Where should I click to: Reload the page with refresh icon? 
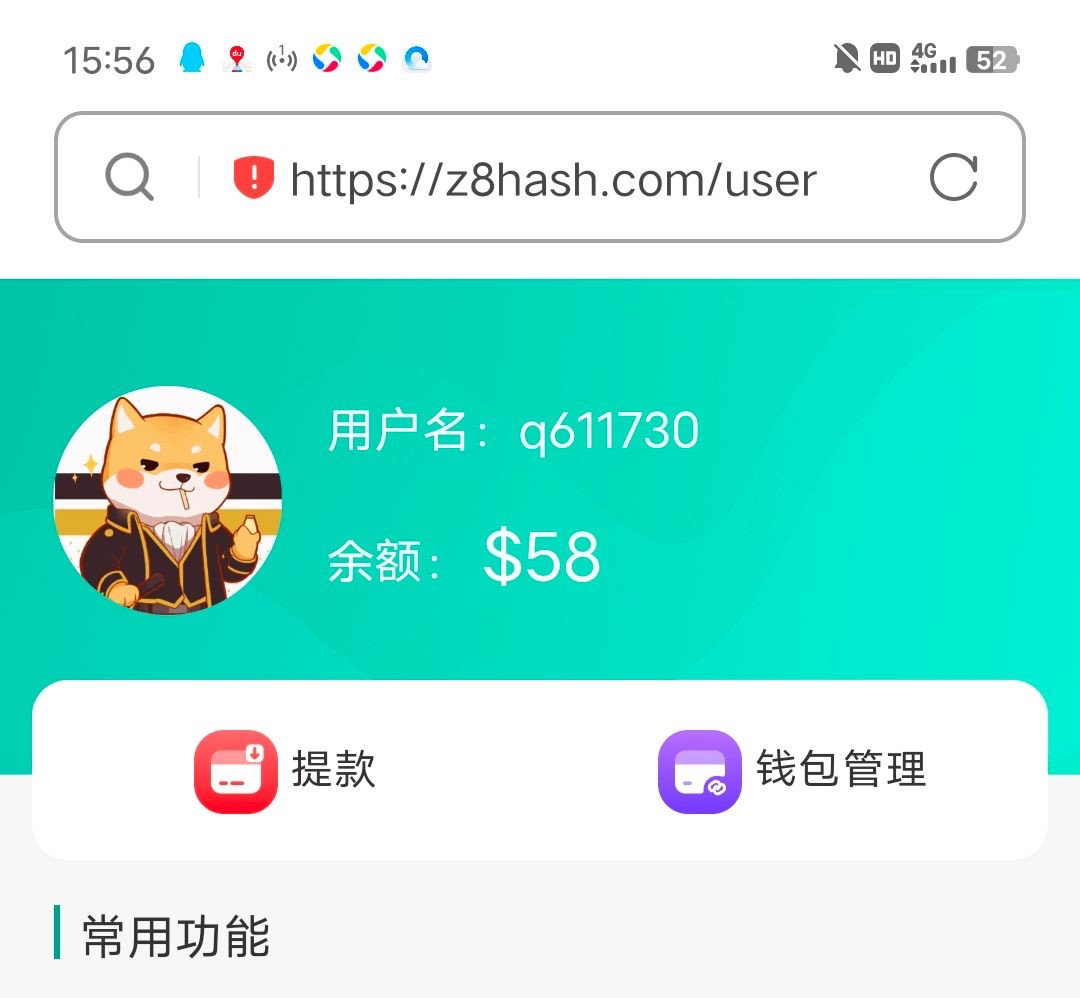[953, 178]
